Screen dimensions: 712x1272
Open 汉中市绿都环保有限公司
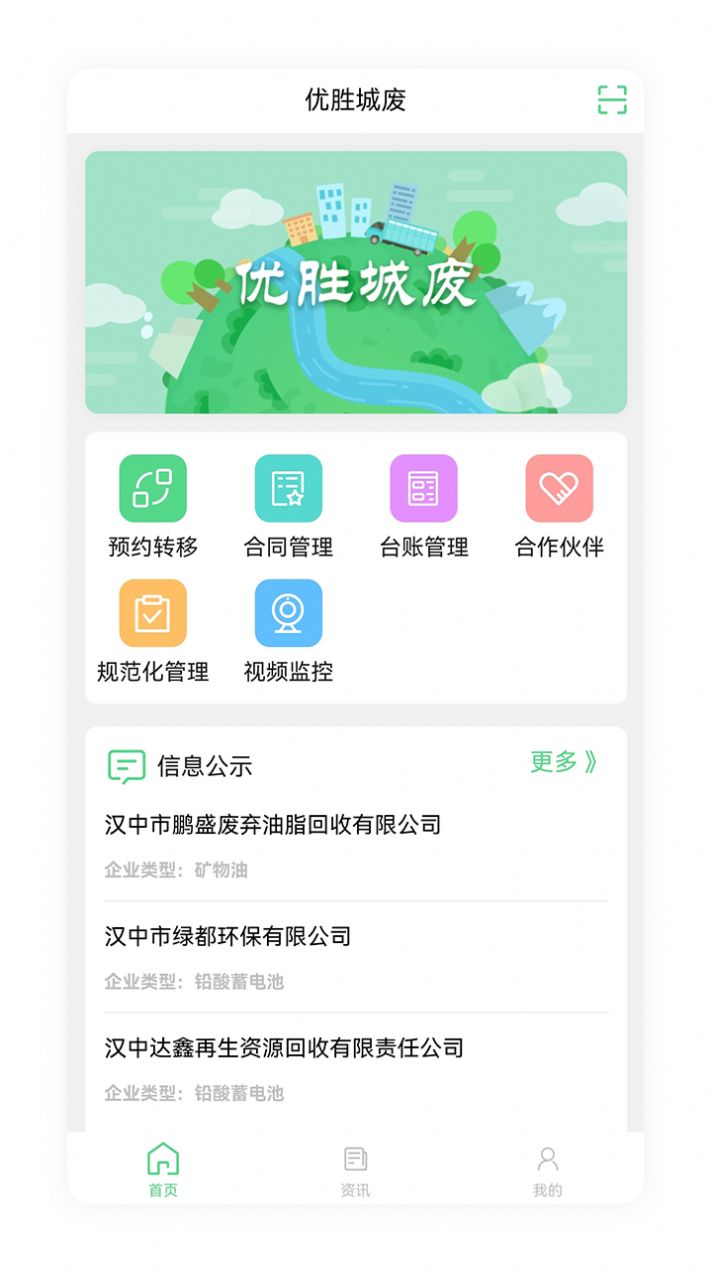(x=228, y=937)
